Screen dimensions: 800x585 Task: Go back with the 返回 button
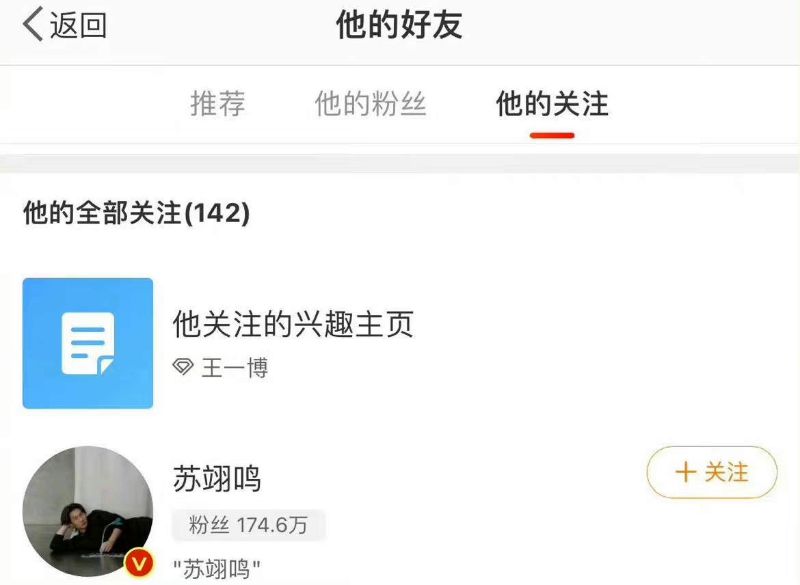pyautogui.click(x=65, y=25)
